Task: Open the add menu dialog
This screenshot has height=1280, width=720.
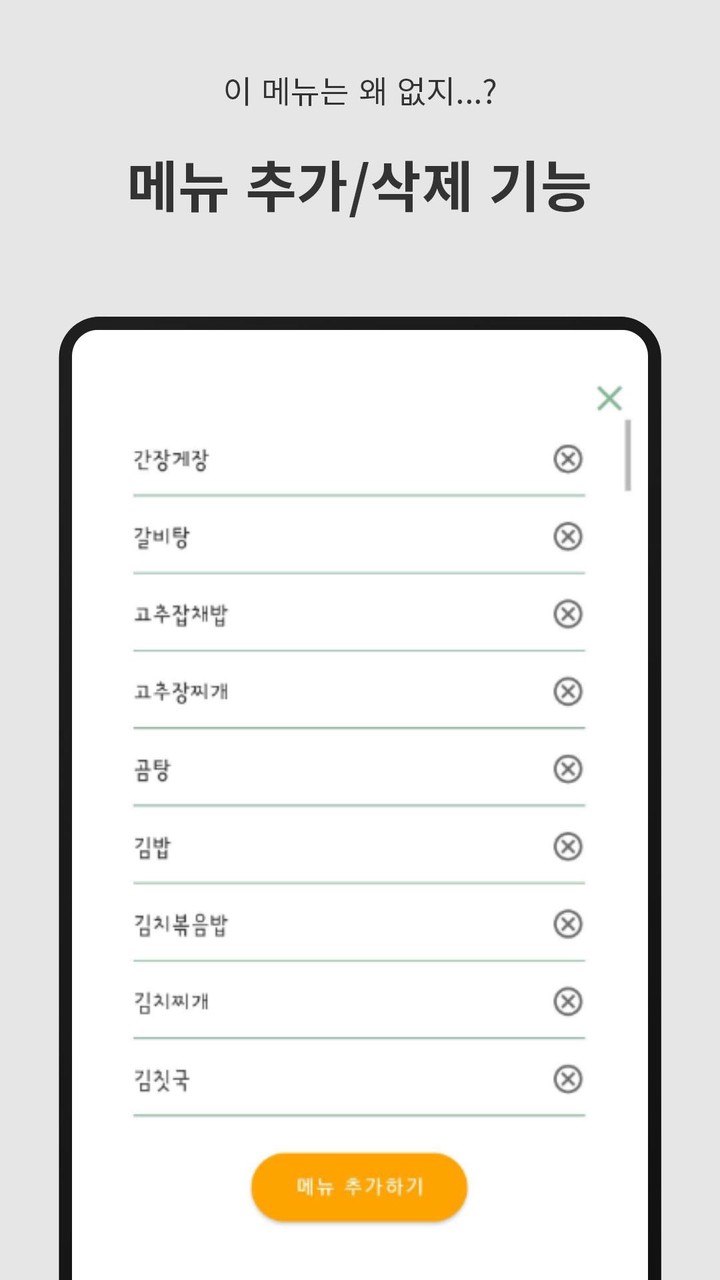Action: coord(359,1186)
